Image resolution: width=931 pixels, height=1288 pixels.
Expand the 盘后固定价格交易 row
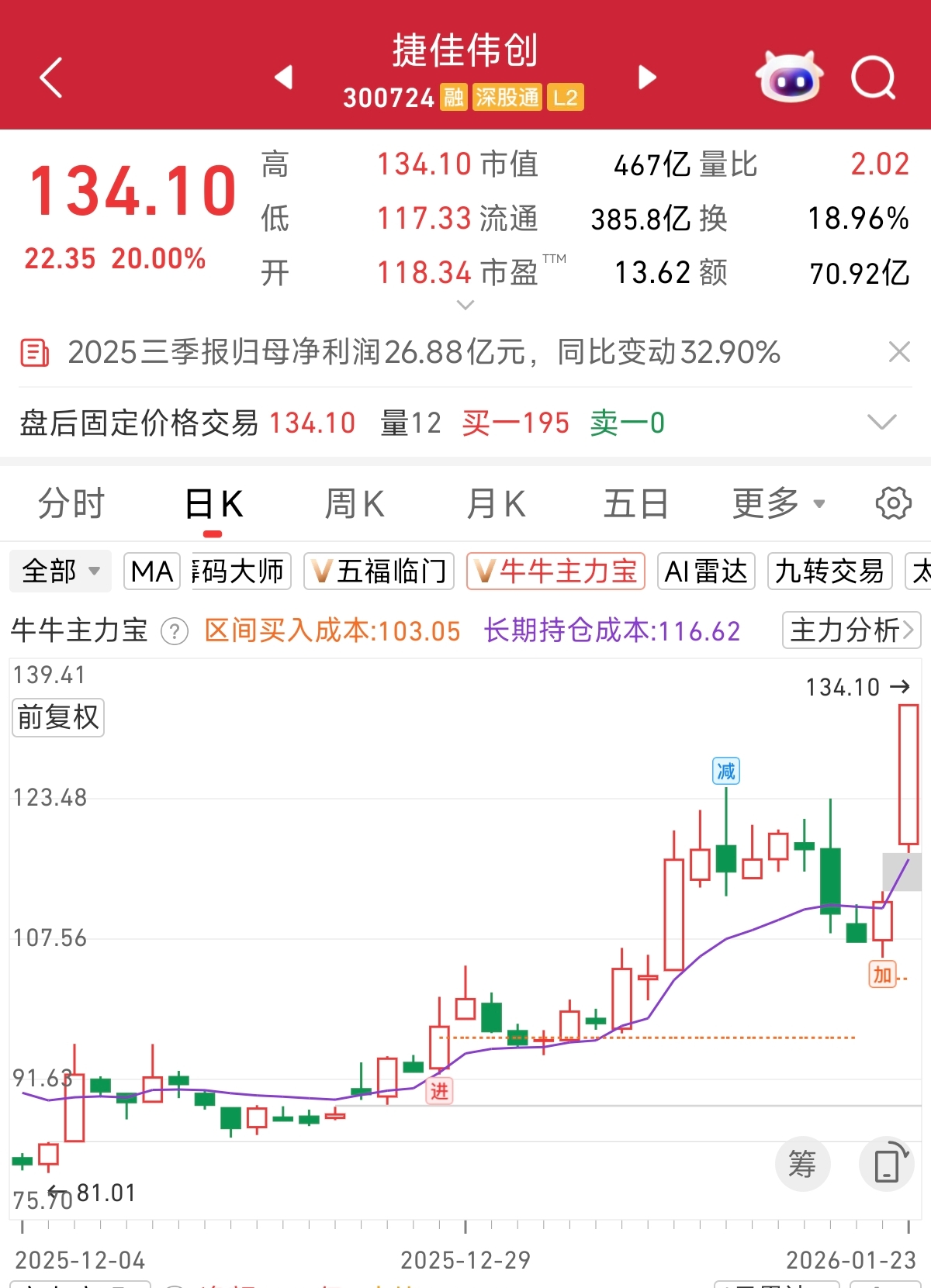[881, 423]
